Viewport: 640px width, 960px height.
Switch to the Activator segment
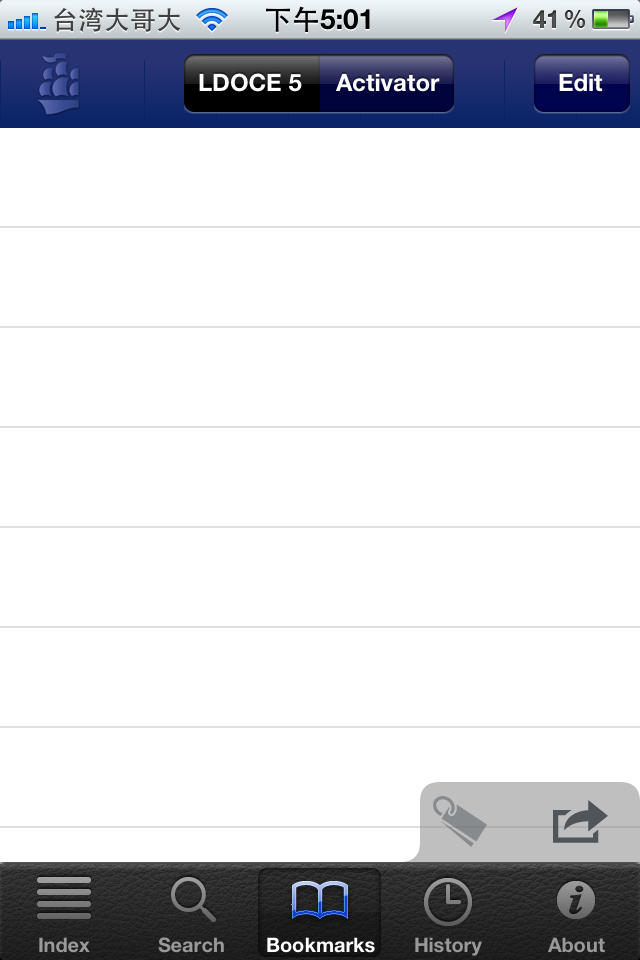pyautogui.click(x=387, y=83)
